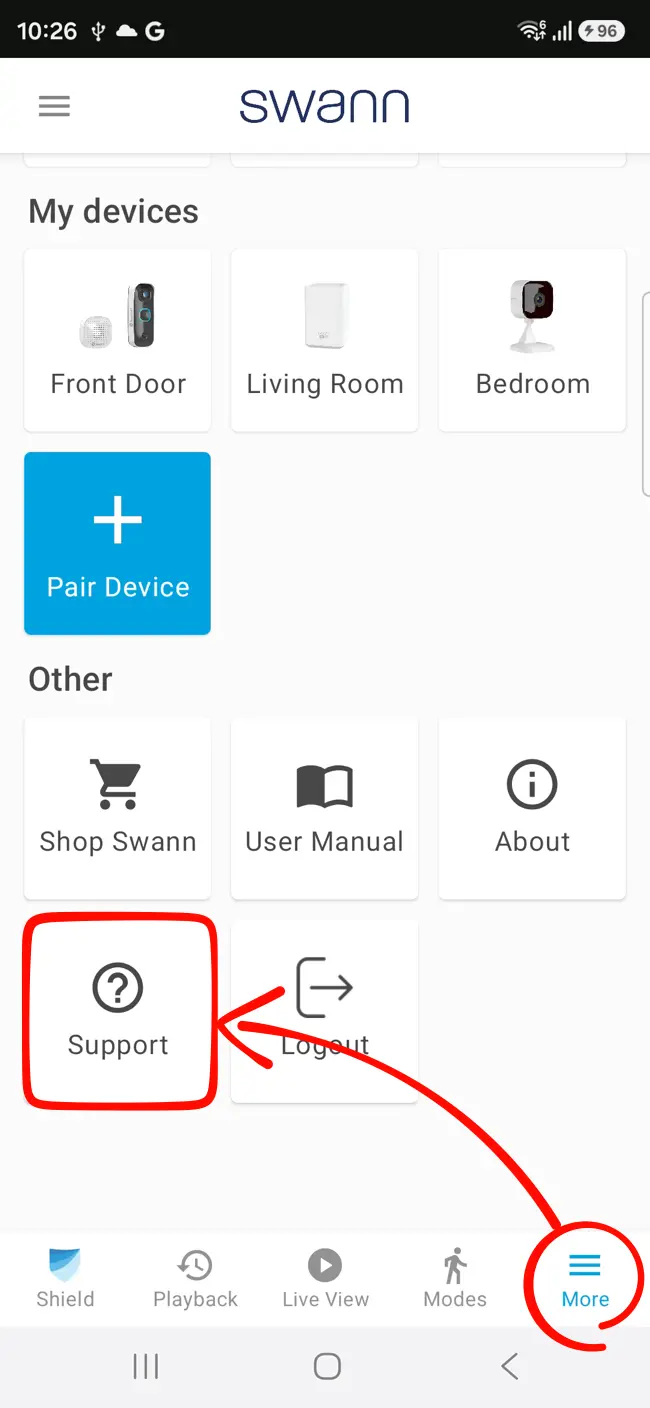Open Shop Swann
Screen dimensions: 650x1408
(x=118, y=808)
